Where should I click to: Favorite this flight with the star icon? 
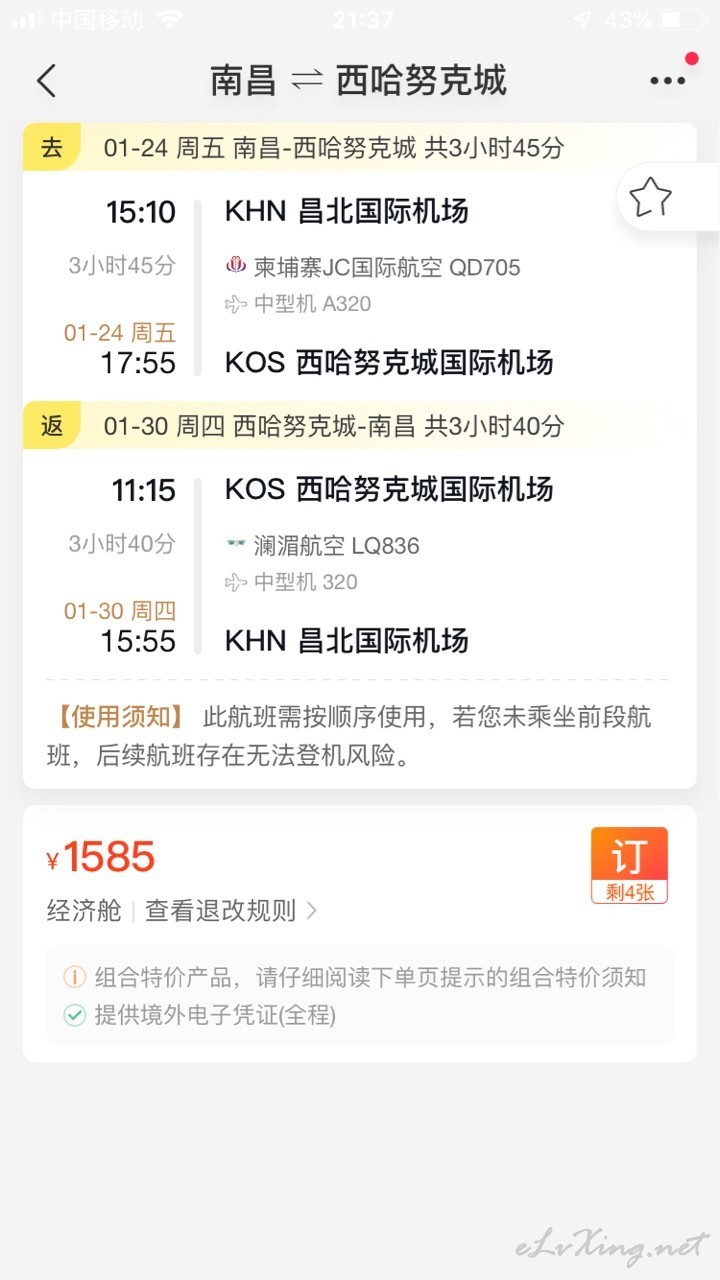(650, 197)
